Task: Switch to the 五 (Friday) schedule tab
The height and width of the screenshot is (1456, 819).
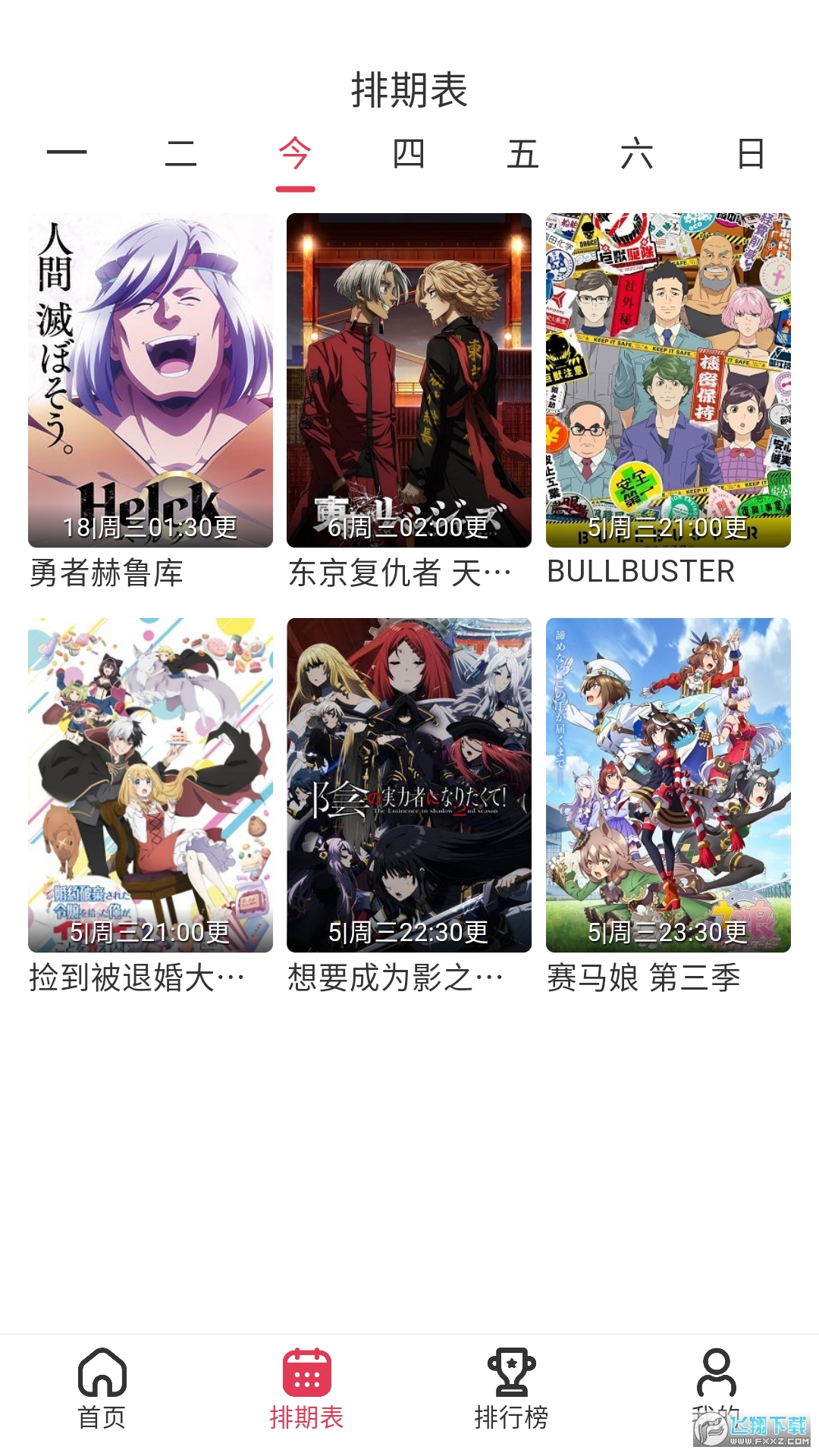Action: pyautogui.click(x=522, y=154)
